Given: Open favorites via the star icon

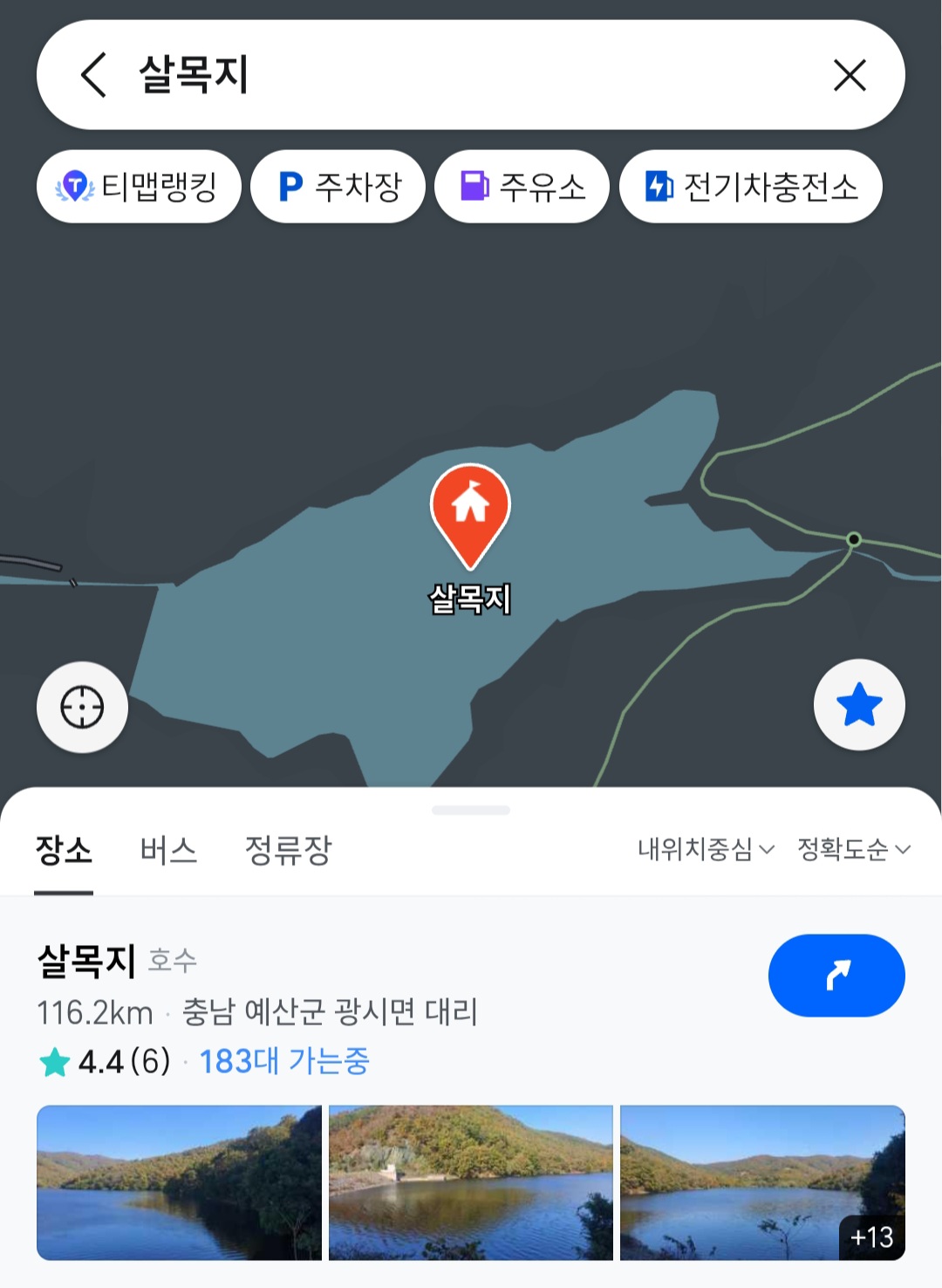Looking at the screenshot, I should coord(858,704).
